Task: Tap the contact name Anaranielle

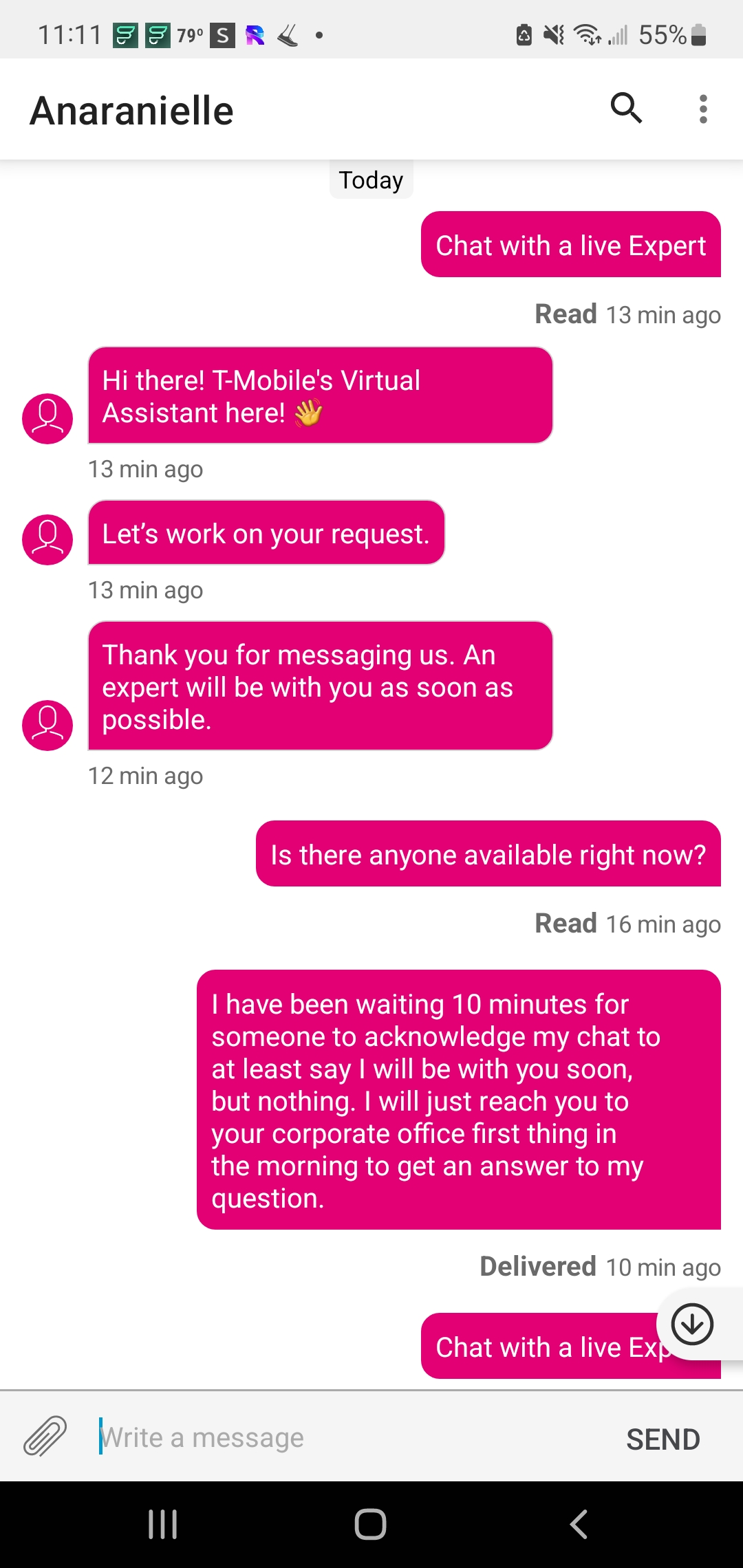Action: (130, 108)
